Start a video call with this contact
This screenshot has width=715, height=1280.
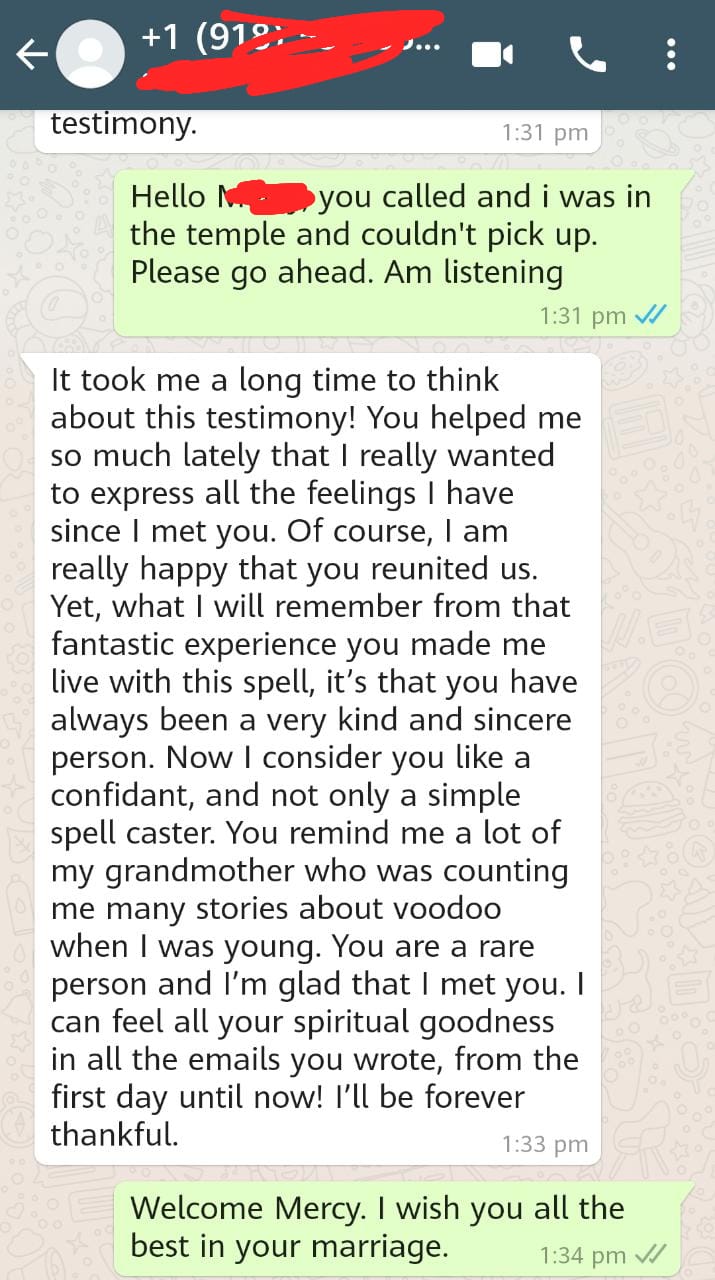492,54
